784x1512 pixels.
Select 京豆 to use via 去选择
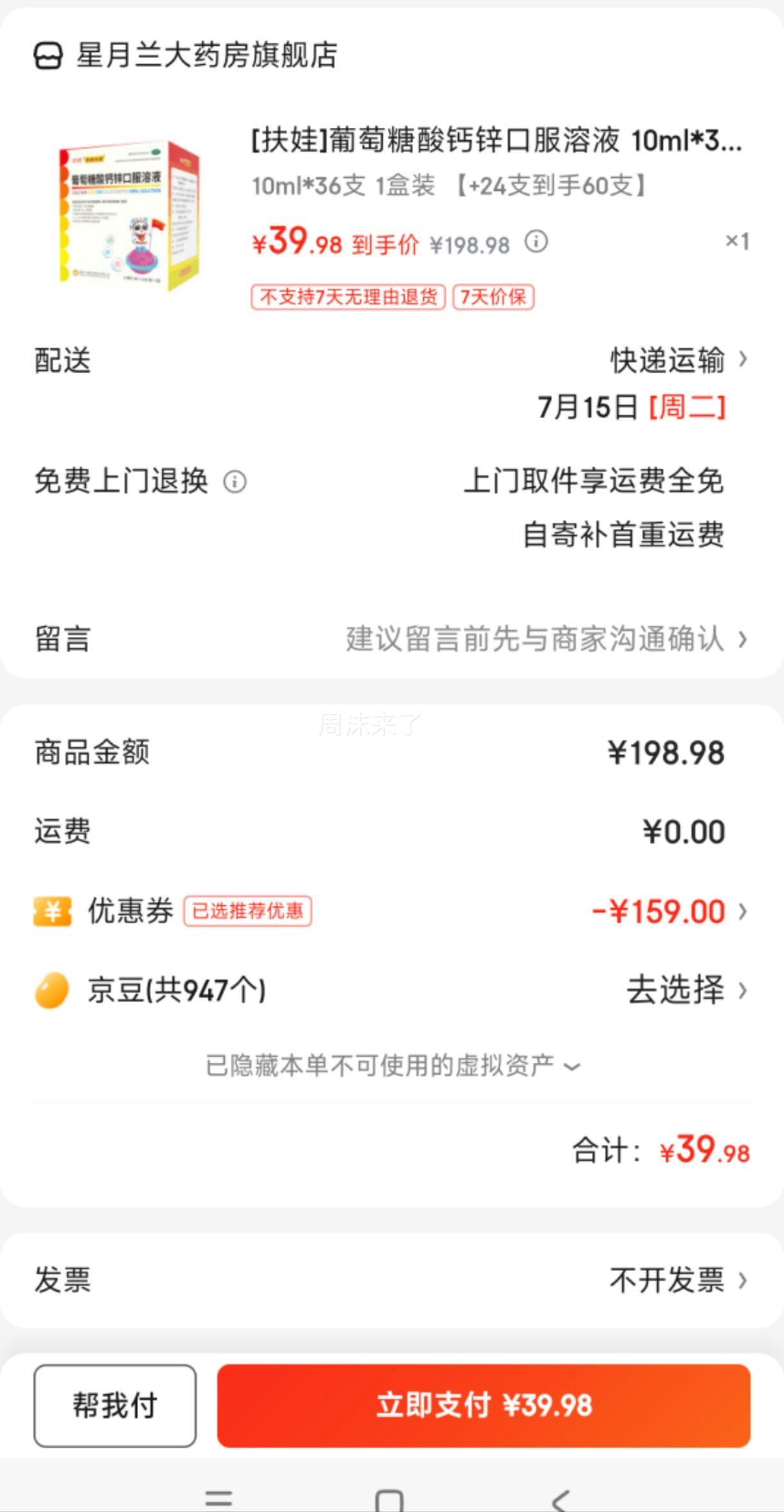click(685, 990)
